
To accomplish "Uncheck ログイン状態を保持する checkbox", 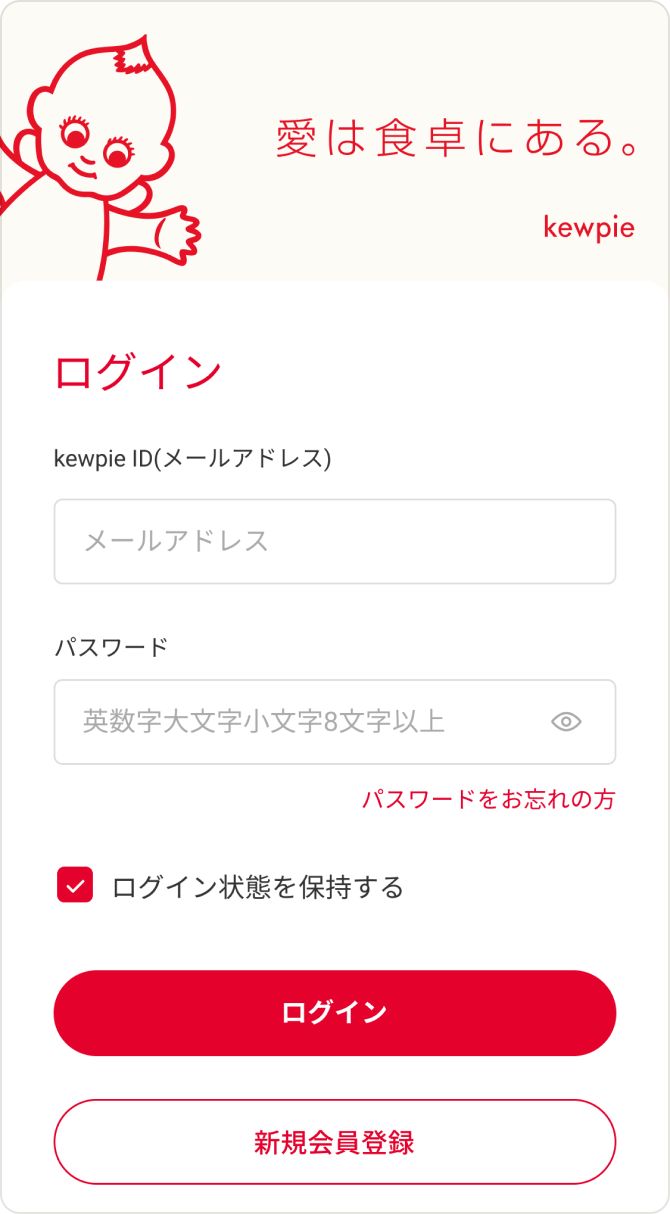I will point(75,885).
